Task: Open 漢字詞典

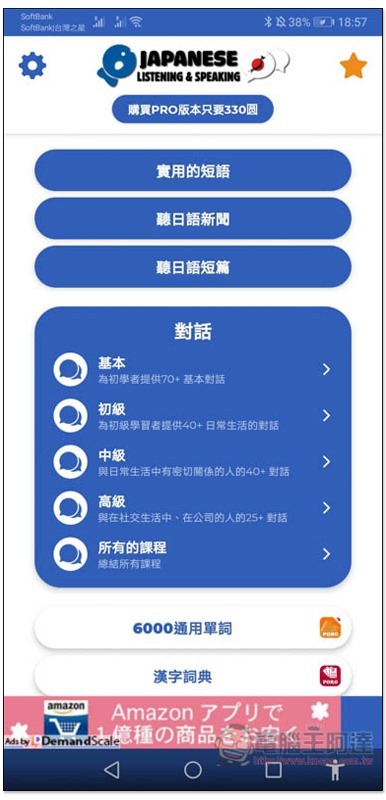Action: 193,676
